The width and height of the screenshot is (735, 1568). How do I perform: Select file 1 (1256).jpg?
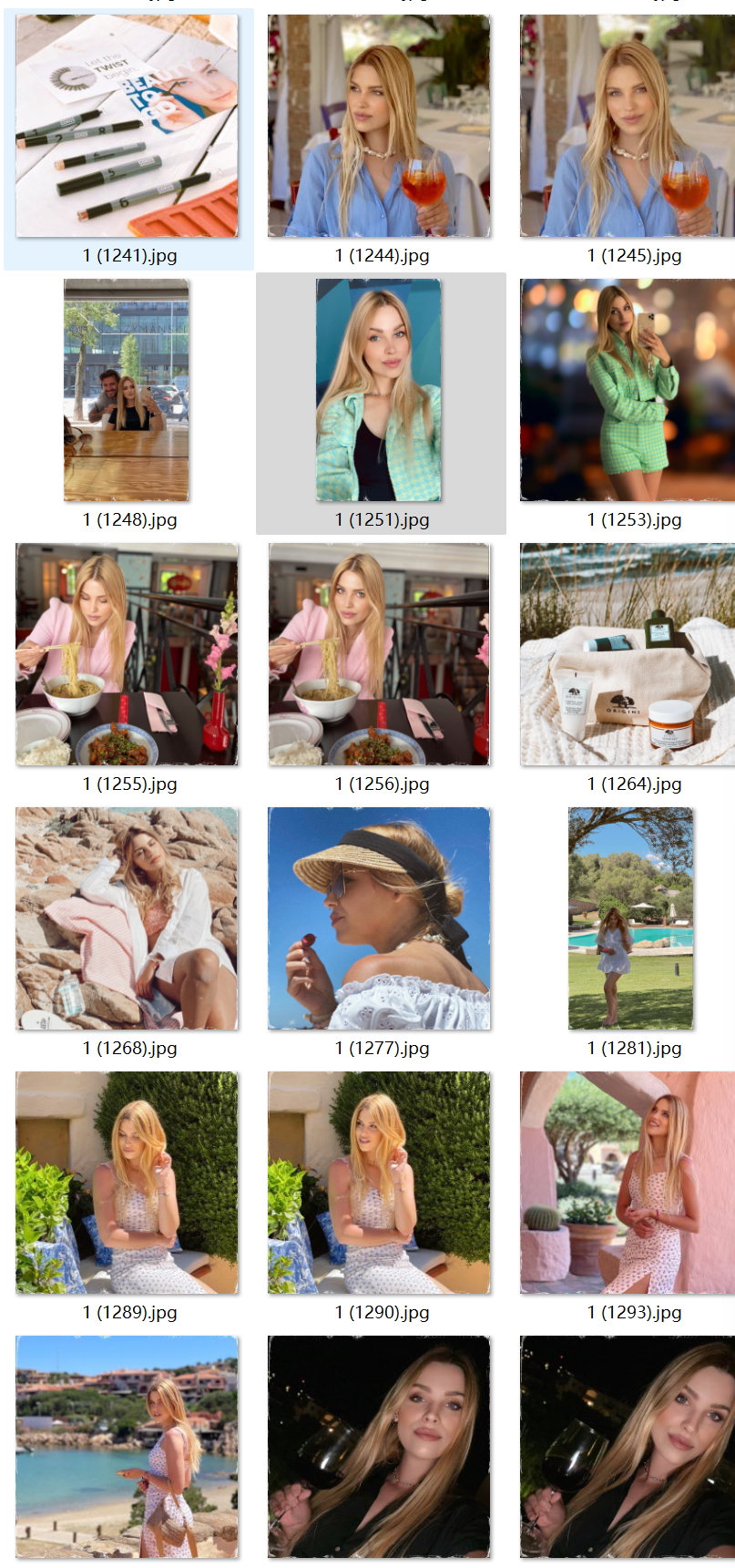(379, 654)
